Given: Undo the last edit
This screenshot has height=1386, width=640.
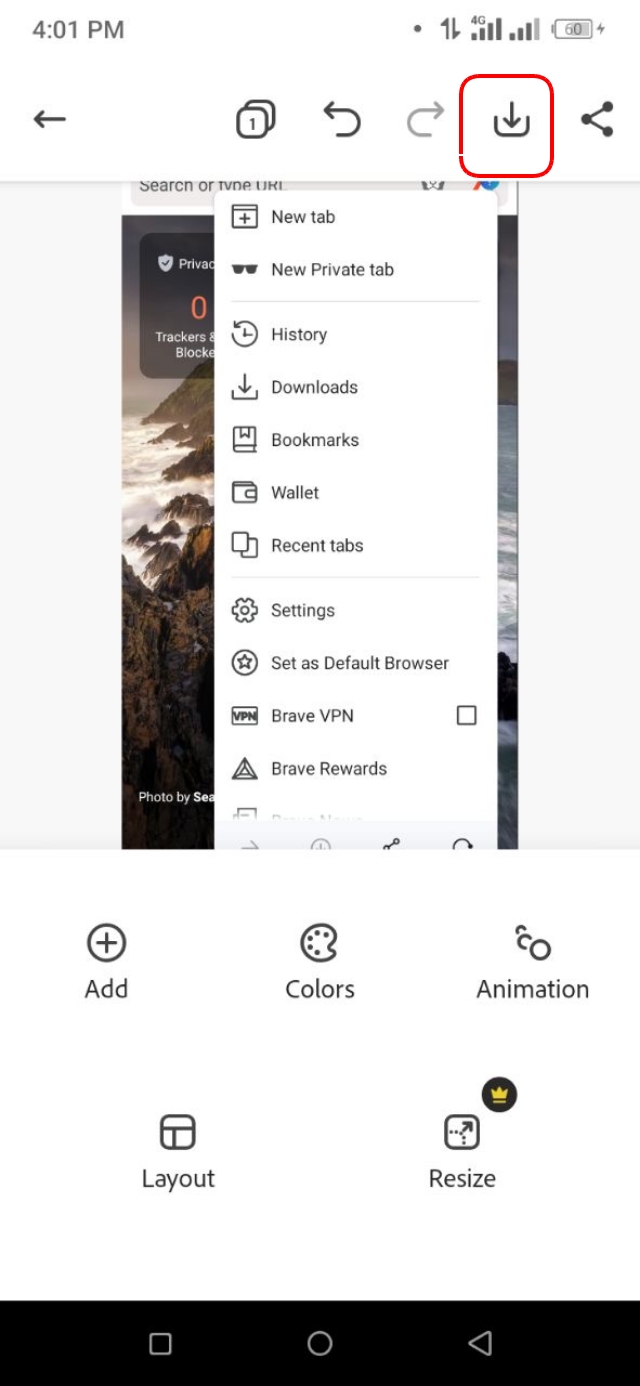Looking at the screenshot, I should [x=342, y=120].
